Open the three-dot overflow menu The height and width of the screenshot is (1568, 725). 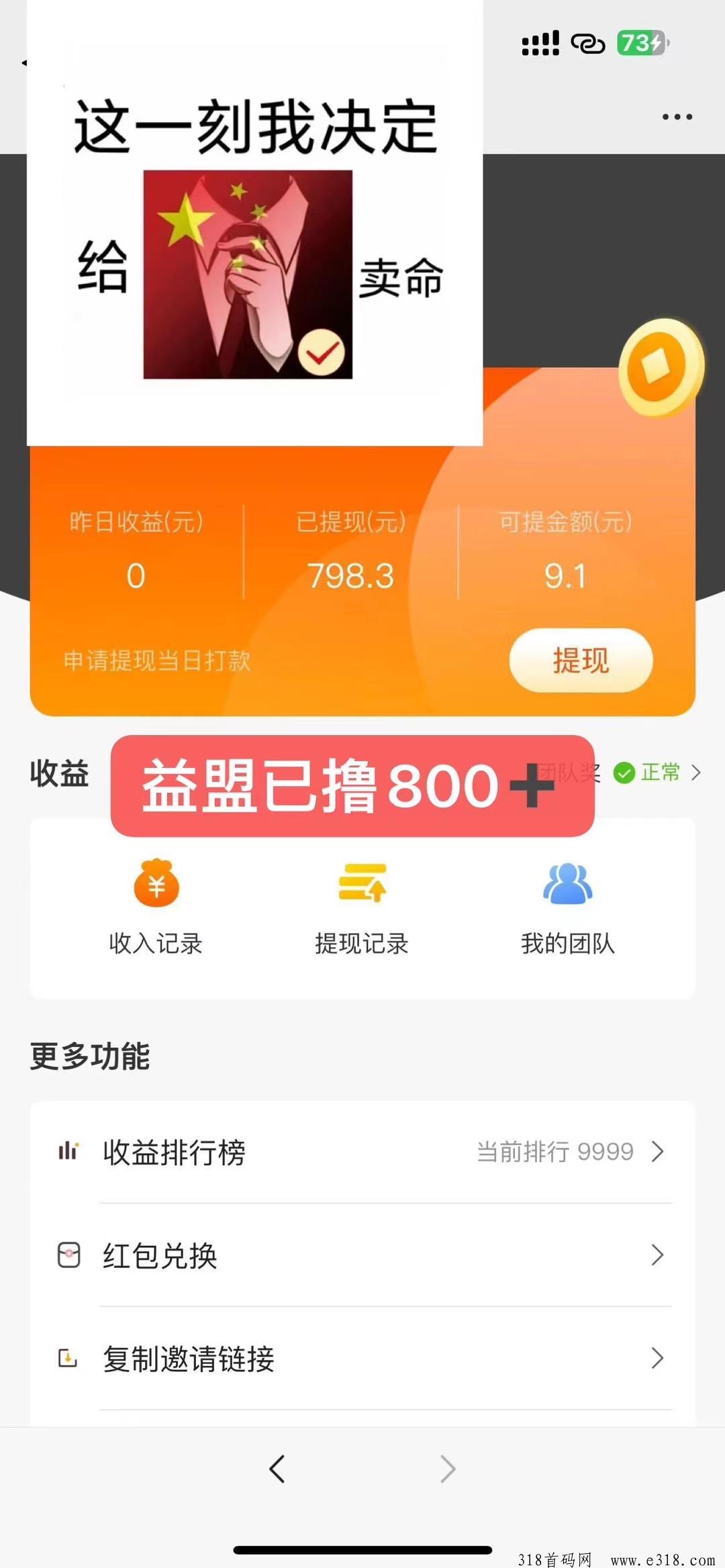coord(677,117)
